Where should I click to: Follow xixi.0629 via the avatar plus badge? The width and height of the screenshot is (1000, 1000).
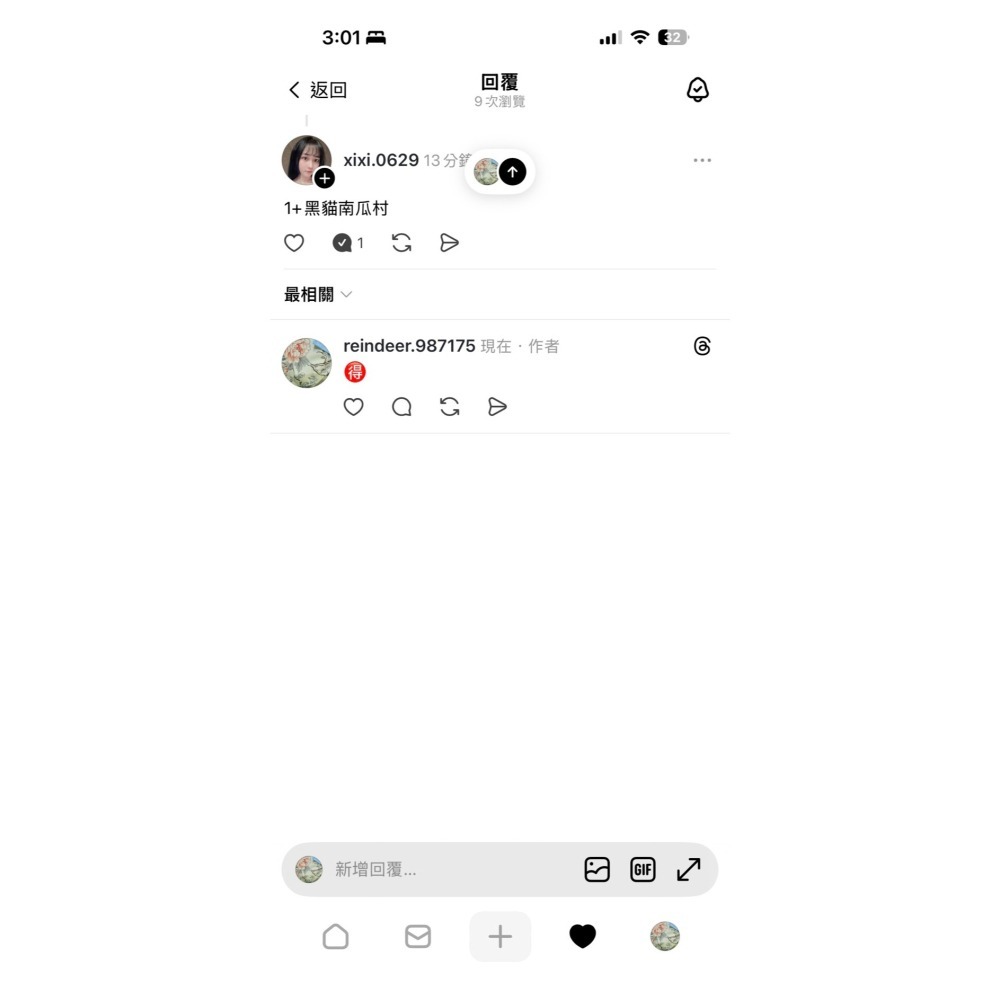[325, 179]
